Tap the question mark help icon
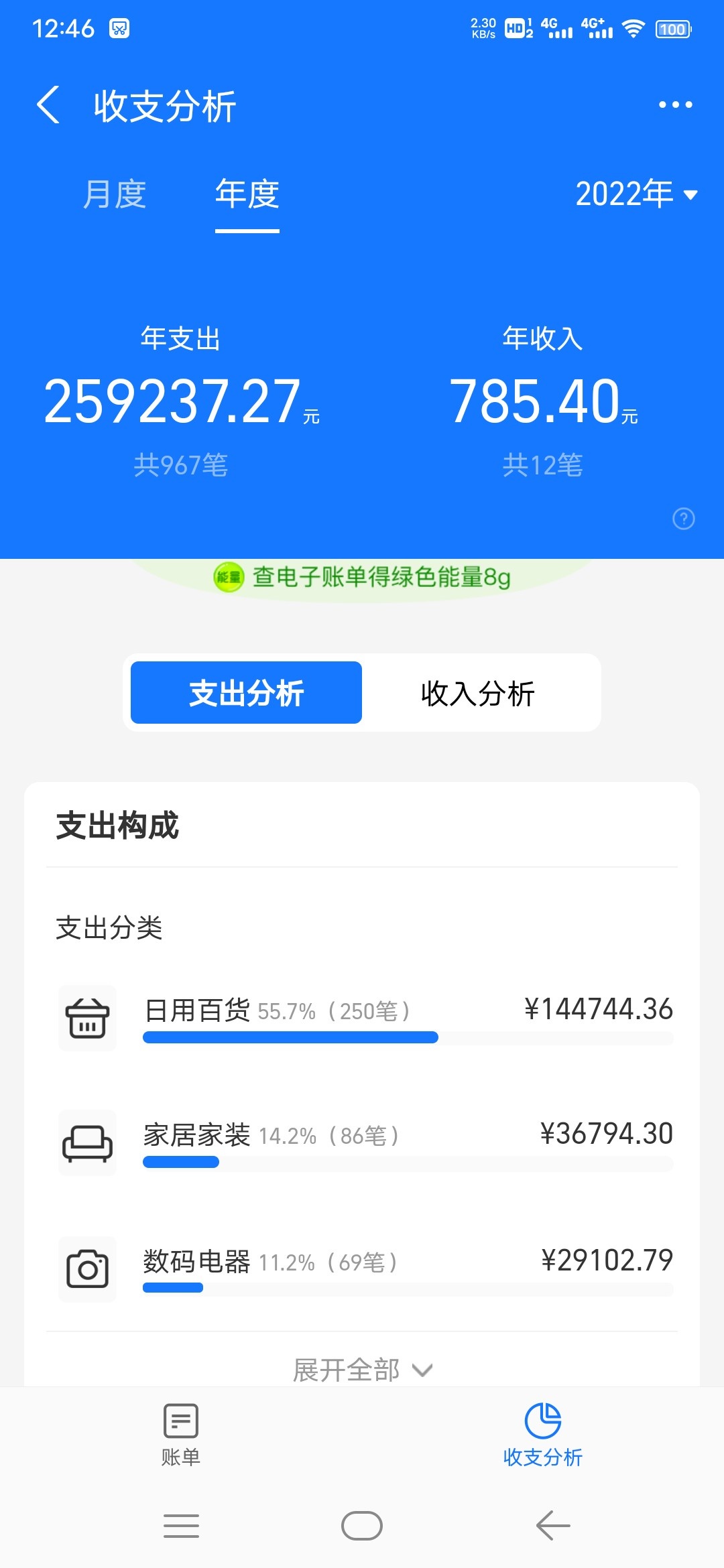Screen dimensions: 724x1568 (x=684, y=519)
